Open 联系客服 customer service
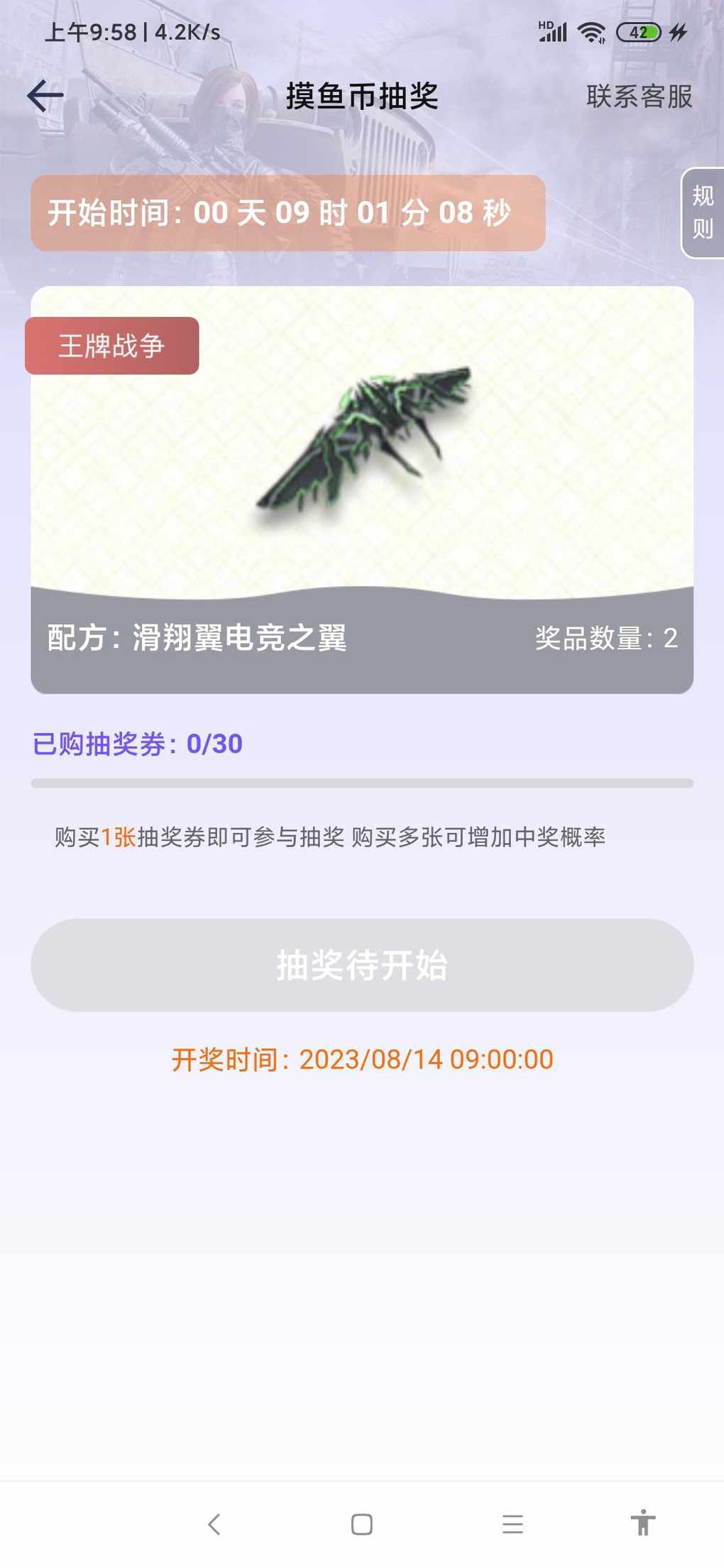 click(x=639, y=96)
